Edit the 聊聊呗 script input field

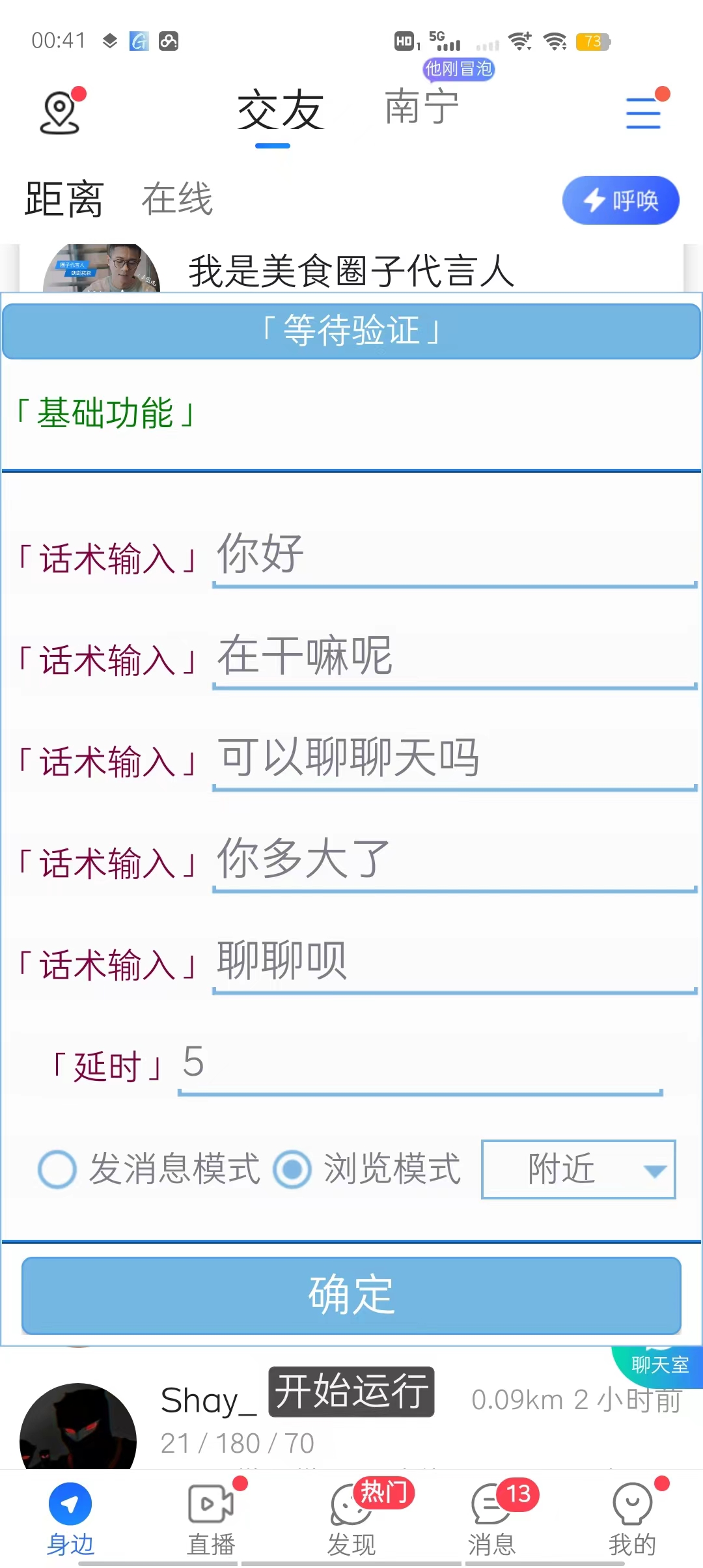[x=454, y=962]
